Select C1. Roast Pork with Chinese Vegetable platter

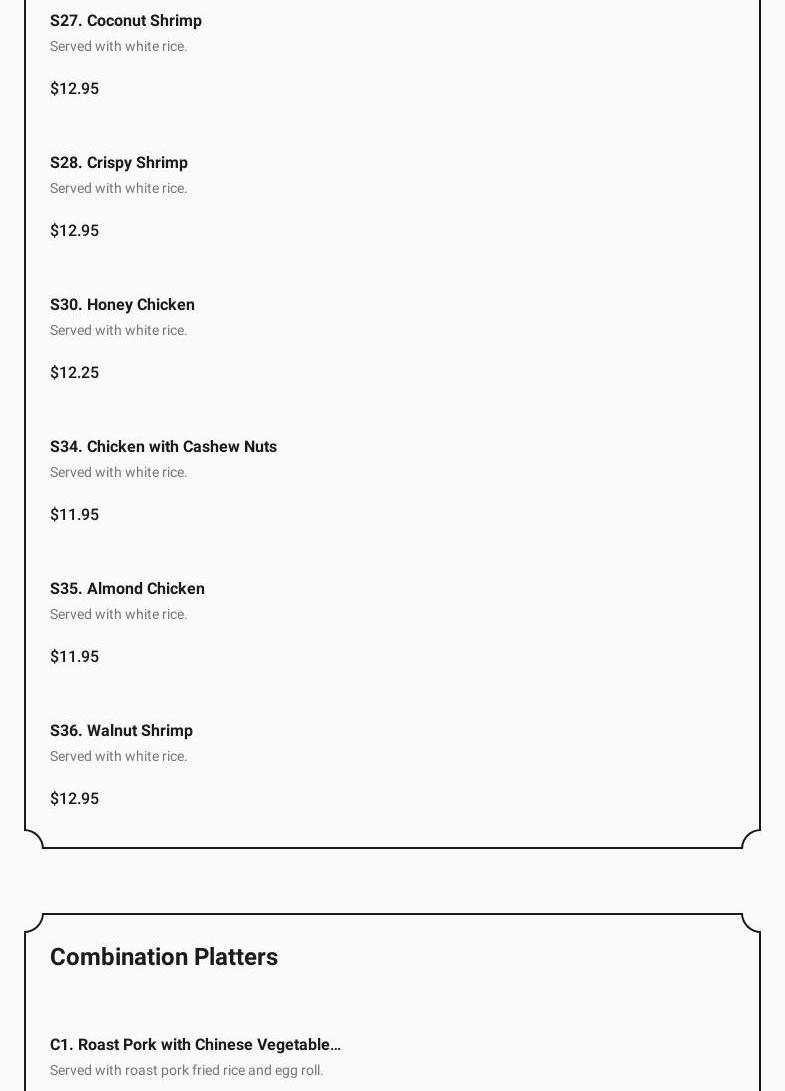[195, 1045]
